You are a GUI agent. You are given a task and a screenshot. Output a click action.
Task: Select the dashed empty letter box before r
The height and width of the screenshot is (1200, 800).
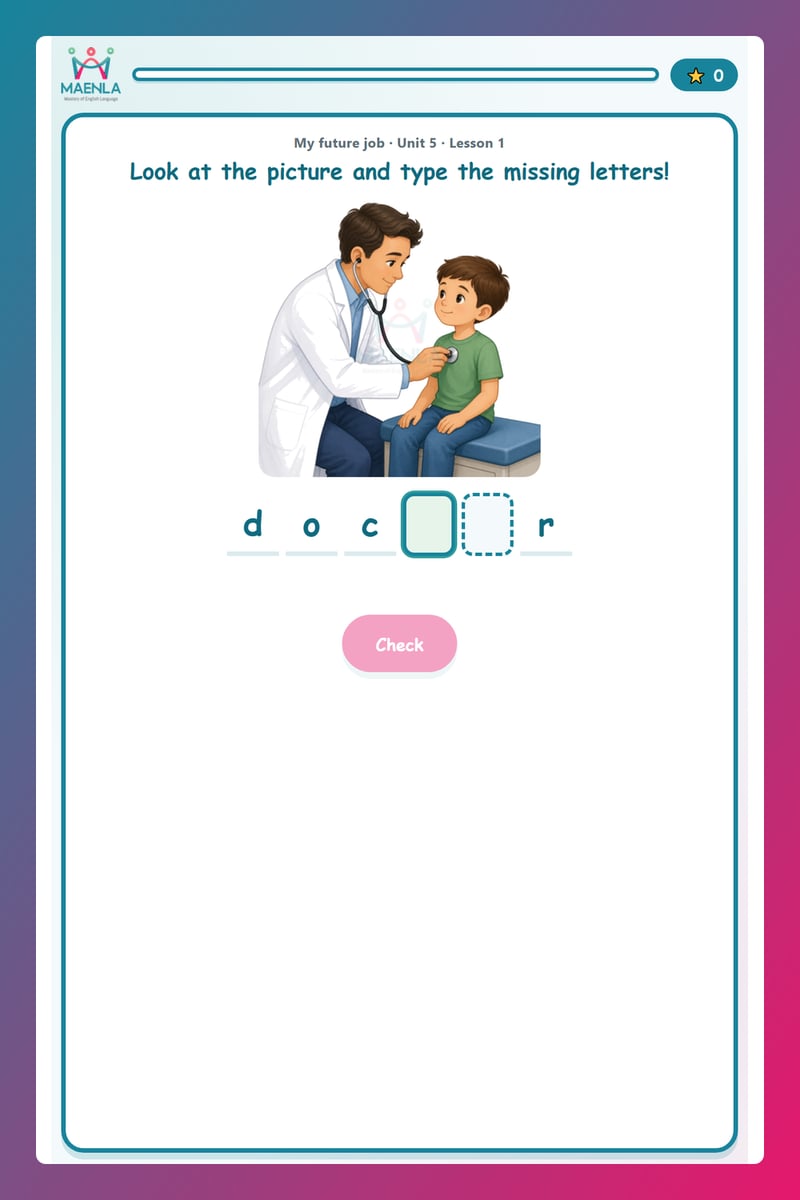click(488, 524)
